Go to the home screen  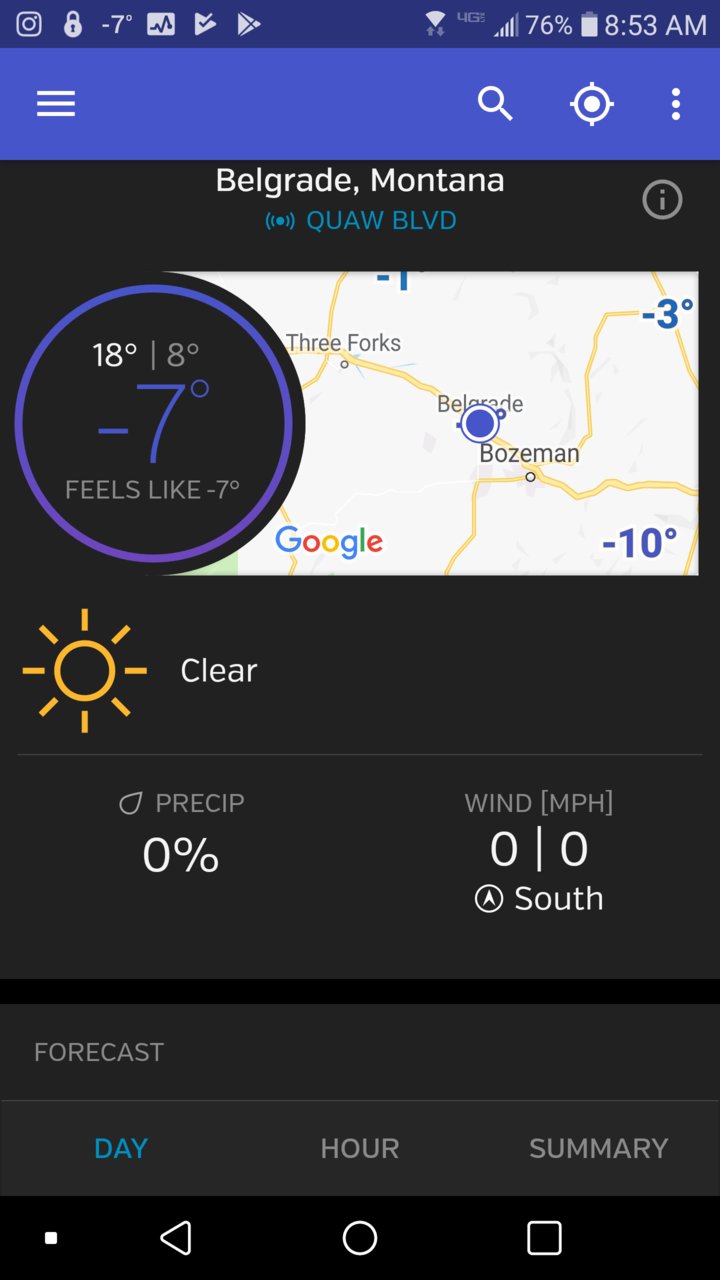(360, 1238)
